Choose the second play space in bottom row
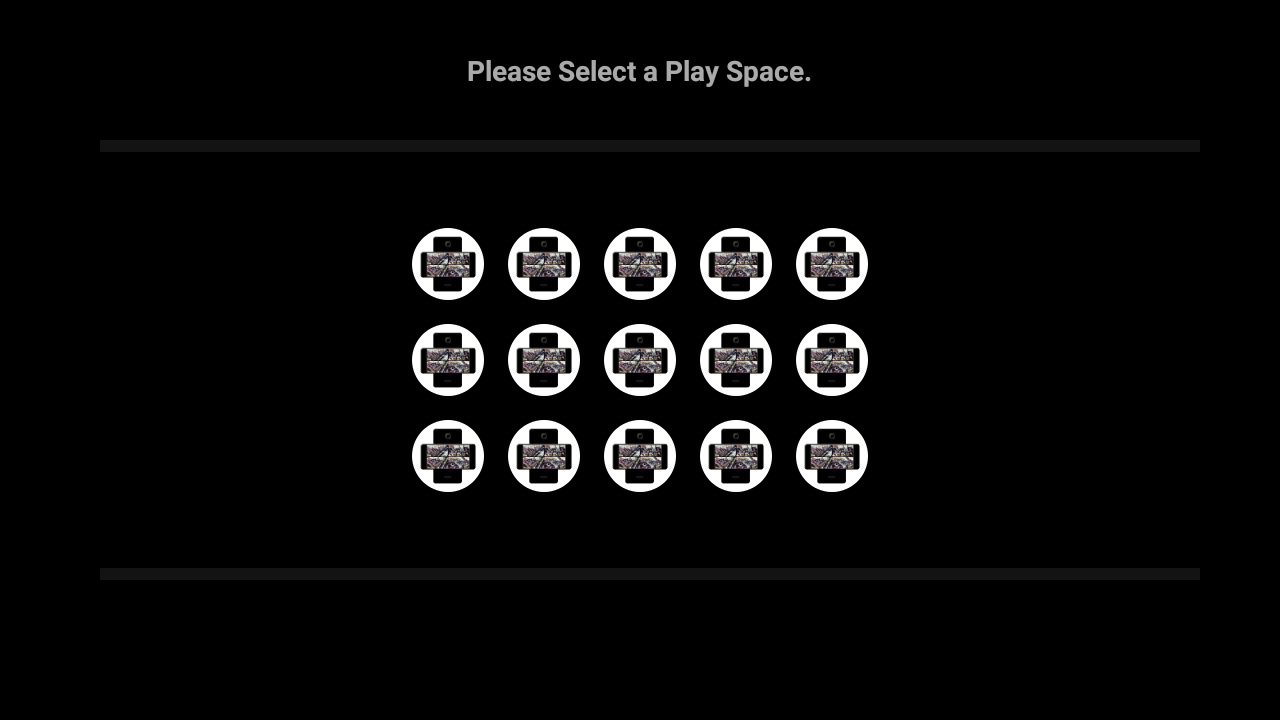 click(x=544, y=456)
